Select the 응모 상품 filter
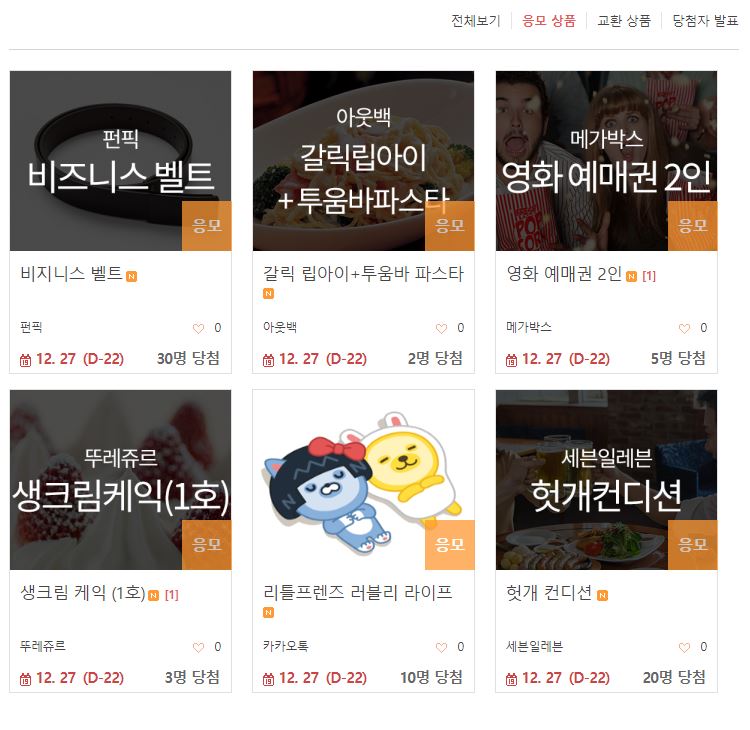This screenshot has height=730, width=750. [549, 21]
